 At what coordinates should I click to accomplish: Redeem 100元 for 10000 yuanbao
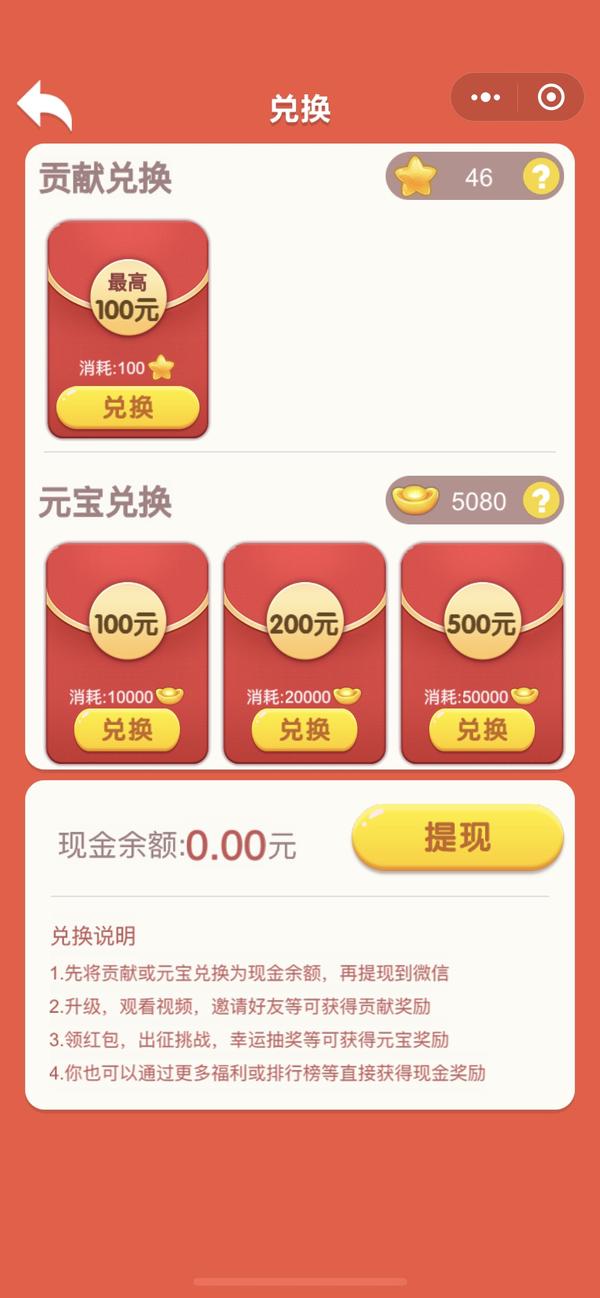click(128, 729)
